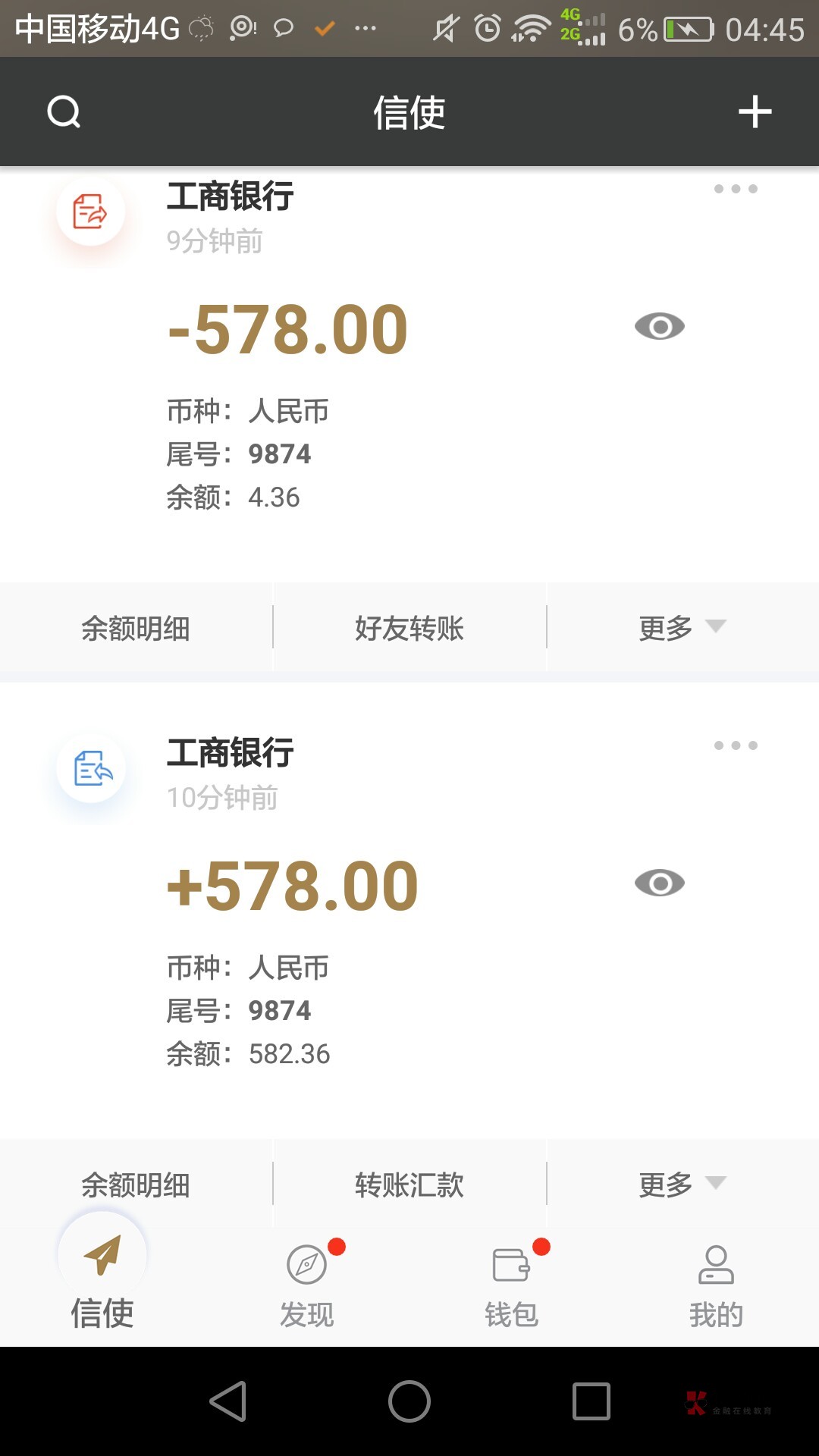Hide the amount using the lower eye toggle
The width and height of the screenshot is (819, 1456).
[661, 881]
